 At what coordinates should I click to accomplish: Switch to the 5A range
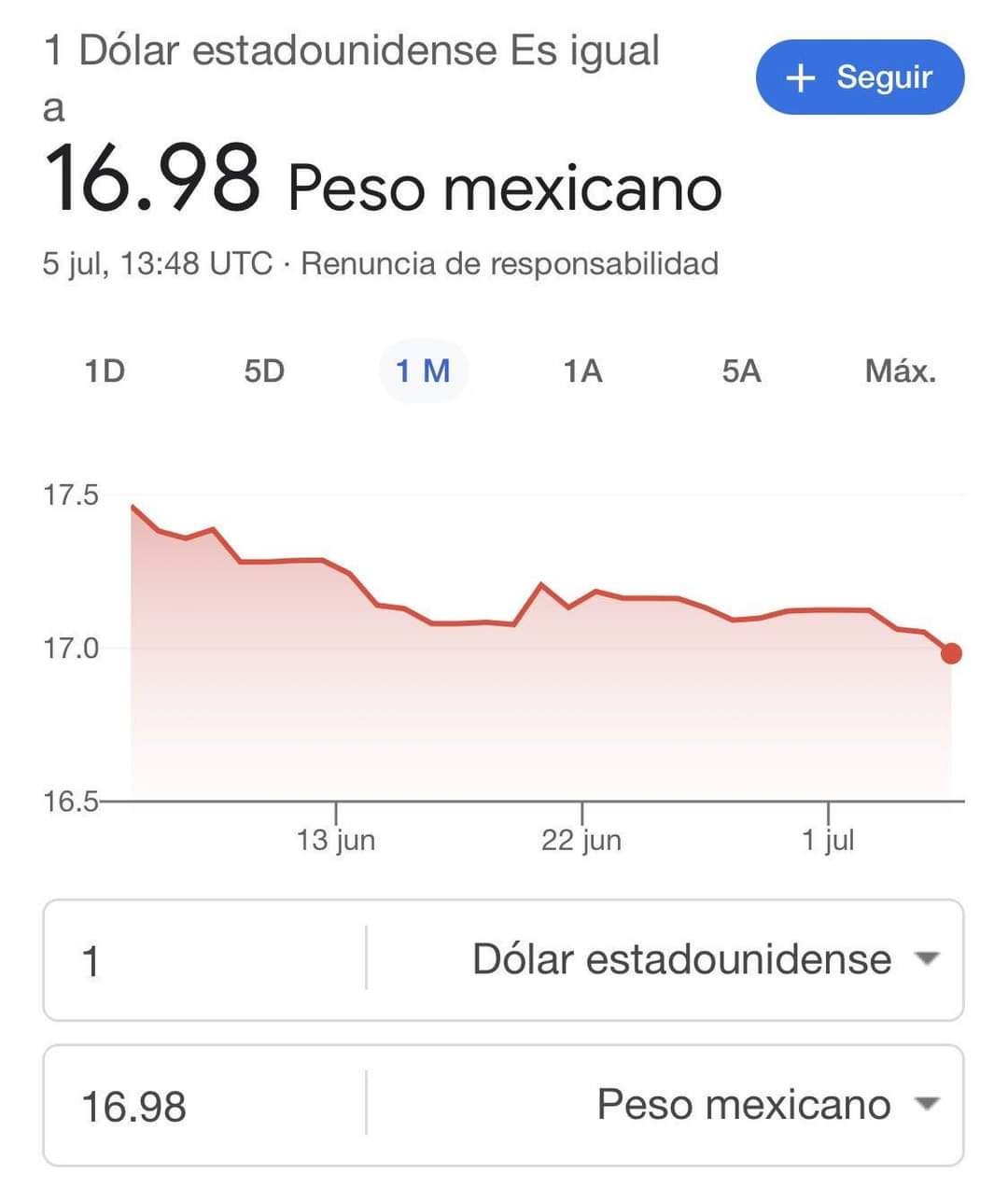click(x=741, y=371)
